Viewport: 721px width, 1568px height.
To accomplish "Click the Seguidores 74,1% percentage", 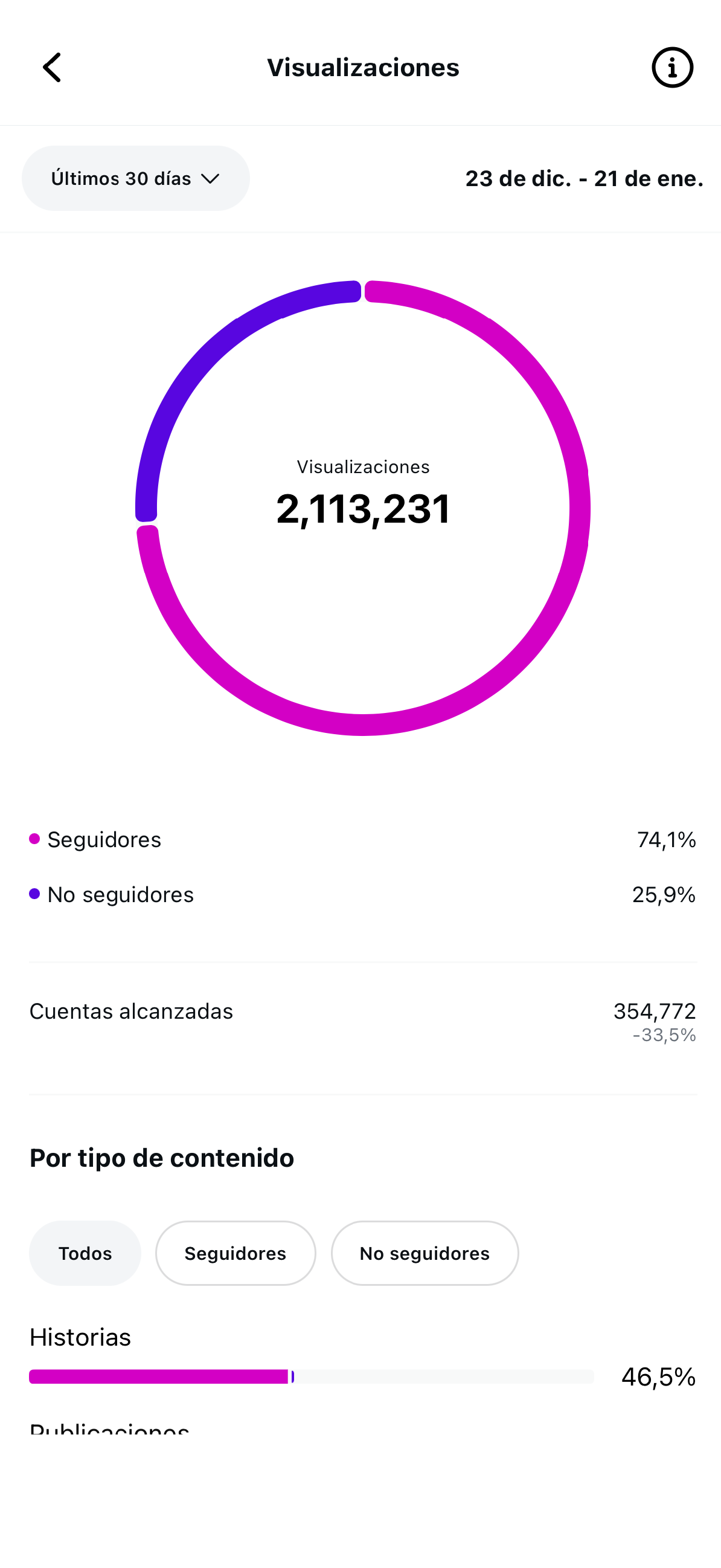I will pyautogui.click(x=665, y=839).
